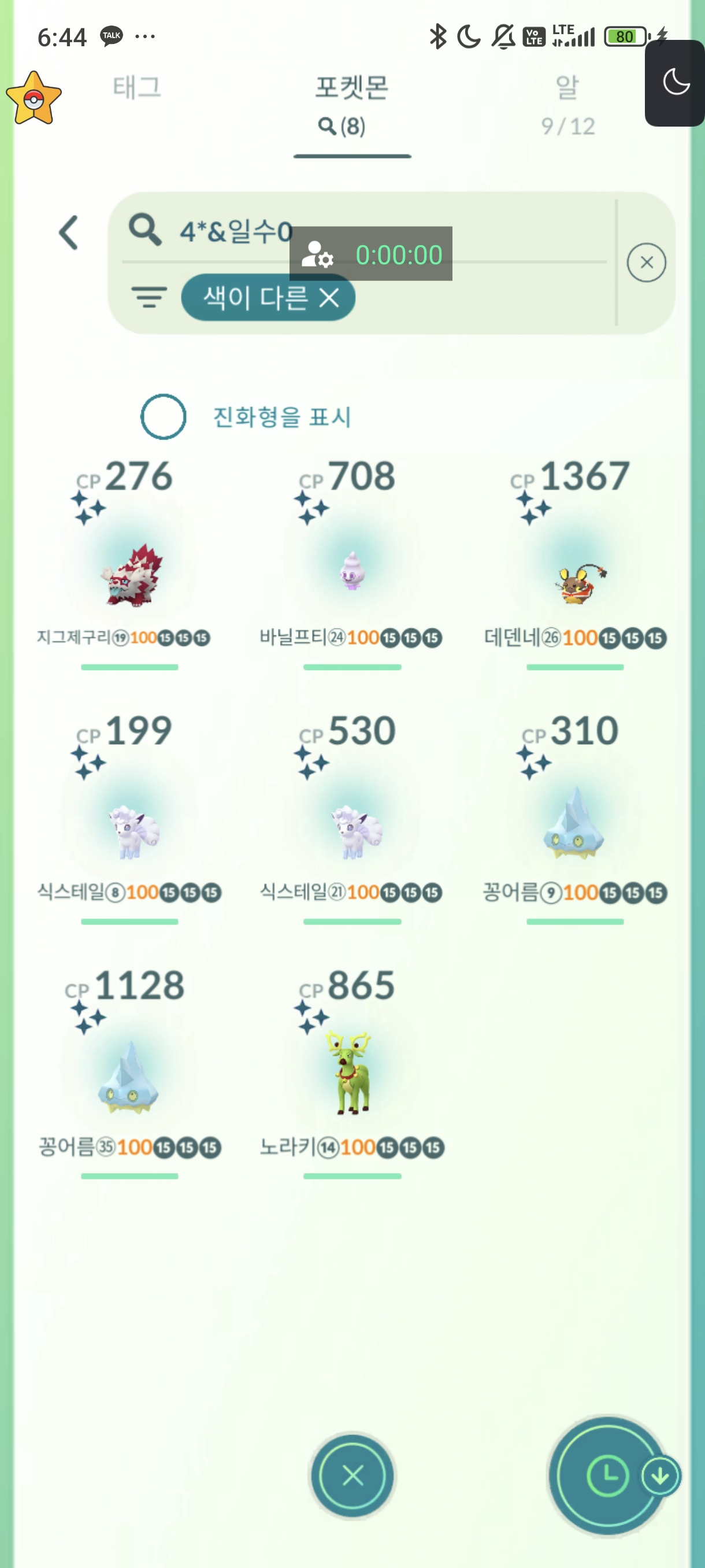This screenshot has height=1568, width=705.
Task: Switch to the 태그 tab
Action: point(137,88)
